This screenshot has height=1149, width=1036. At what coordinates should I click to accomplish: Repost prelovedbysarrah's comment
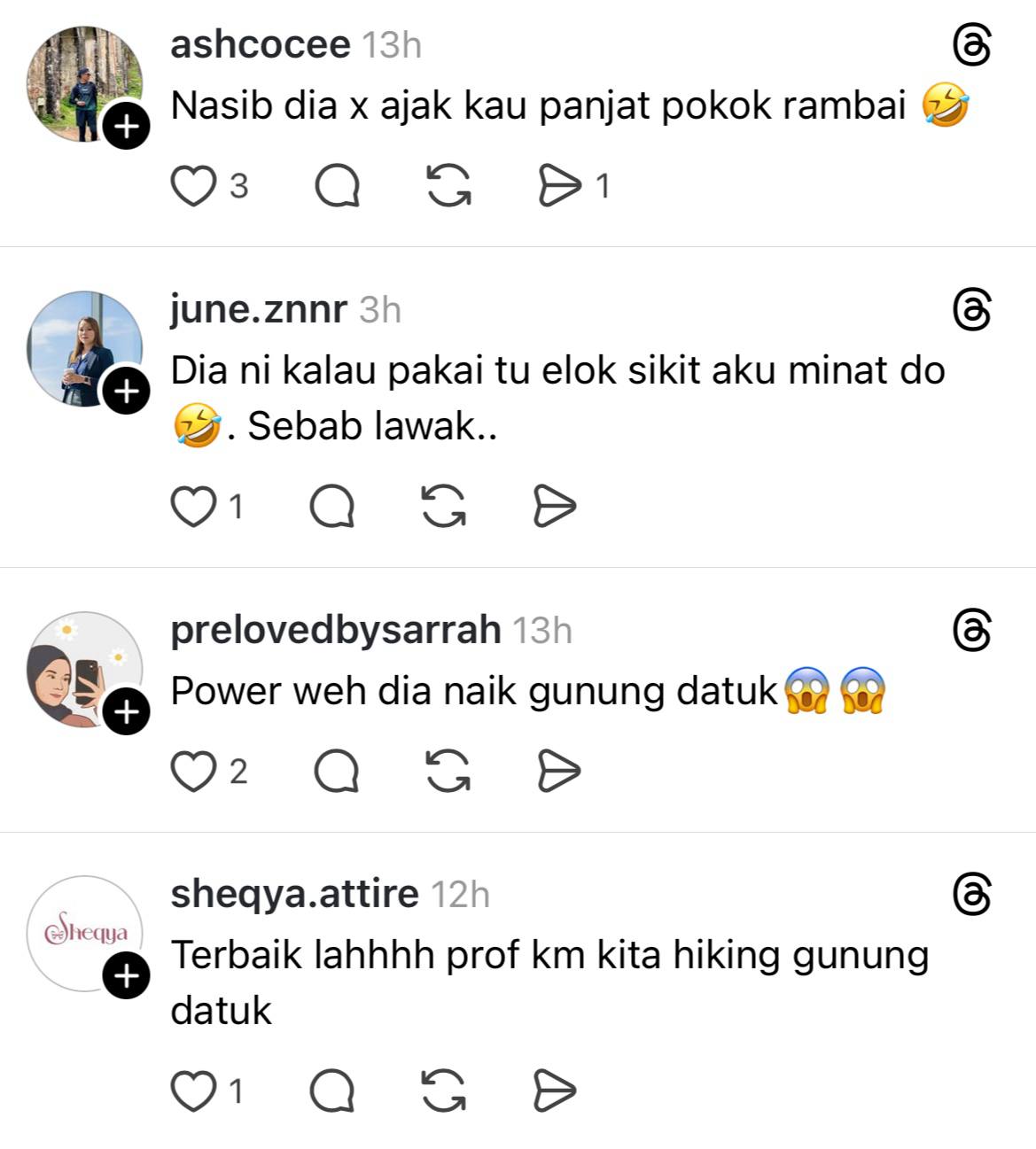[x=448, y=771]
